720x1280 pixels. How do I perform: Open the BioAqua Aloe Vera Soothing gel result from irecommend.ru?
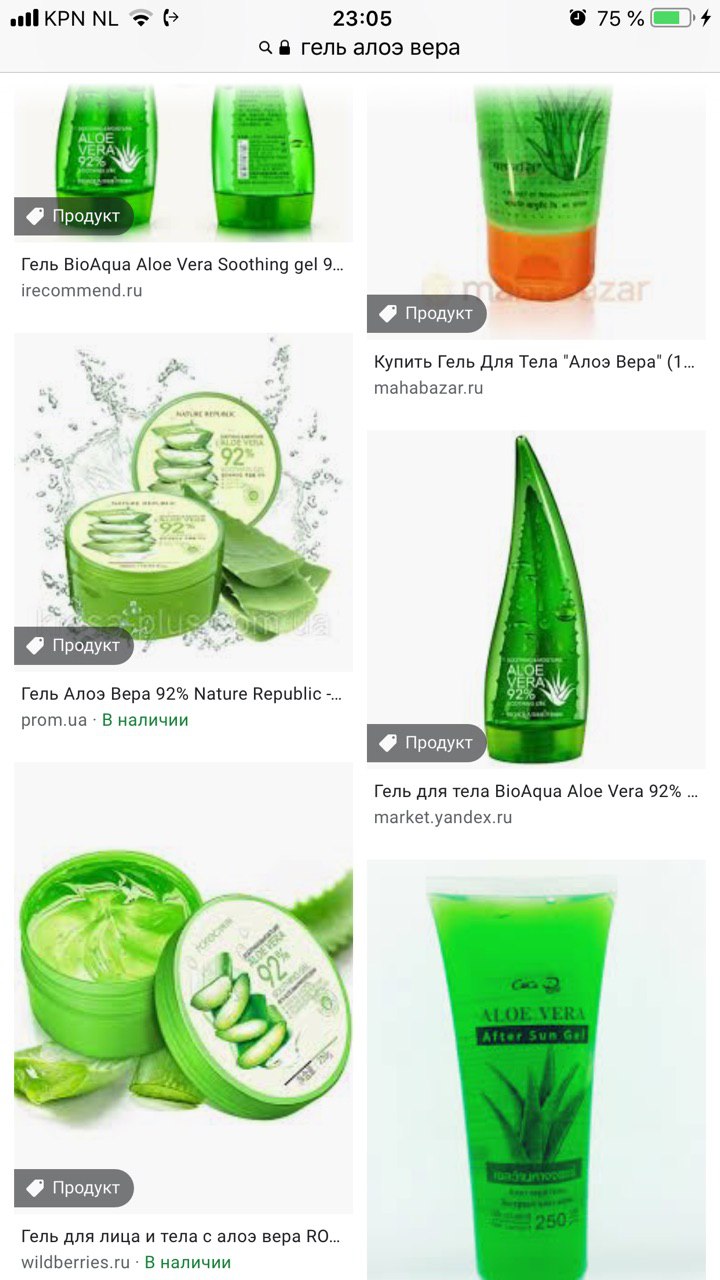183,265
